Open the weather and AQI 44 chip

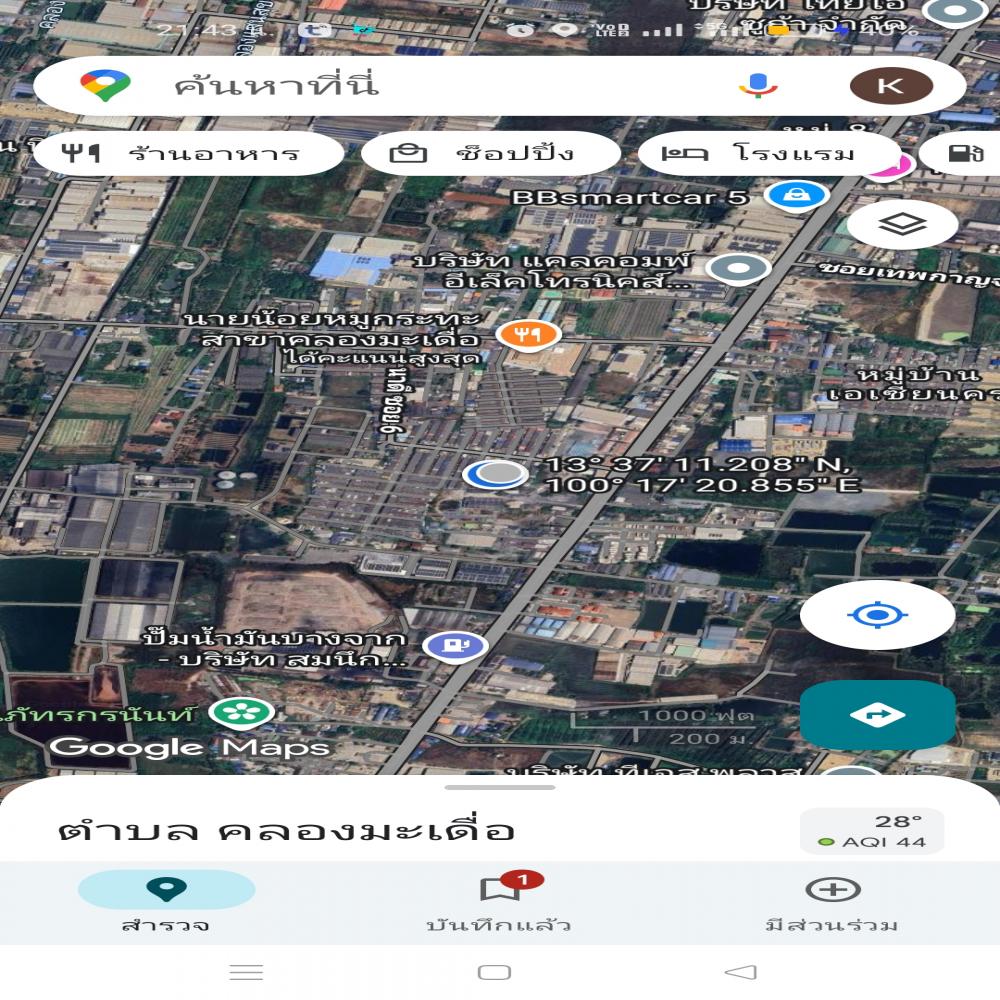(872, 831)
